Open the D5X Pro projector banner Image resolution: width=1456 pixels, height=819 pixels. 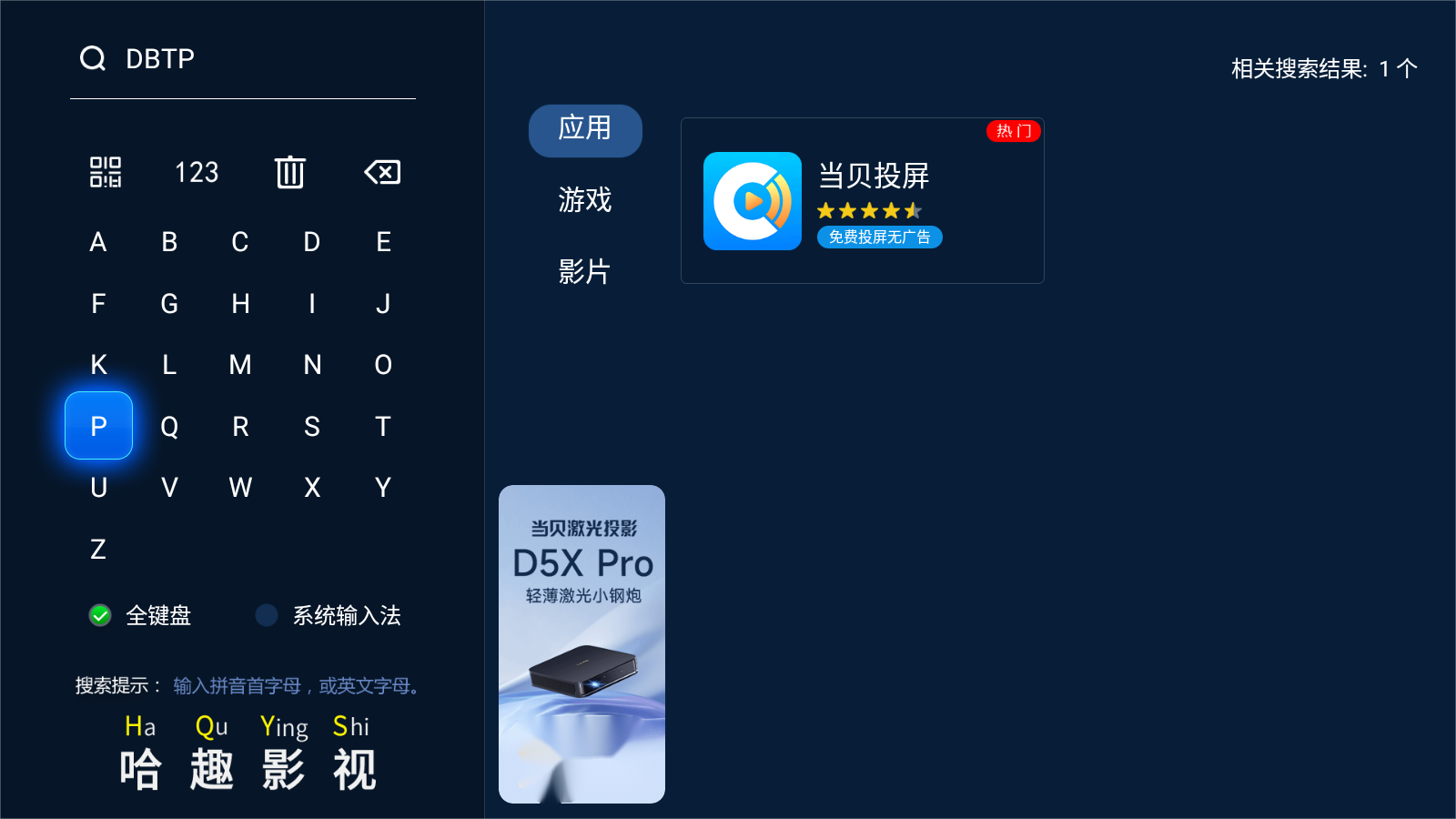(x=581, y=643)
